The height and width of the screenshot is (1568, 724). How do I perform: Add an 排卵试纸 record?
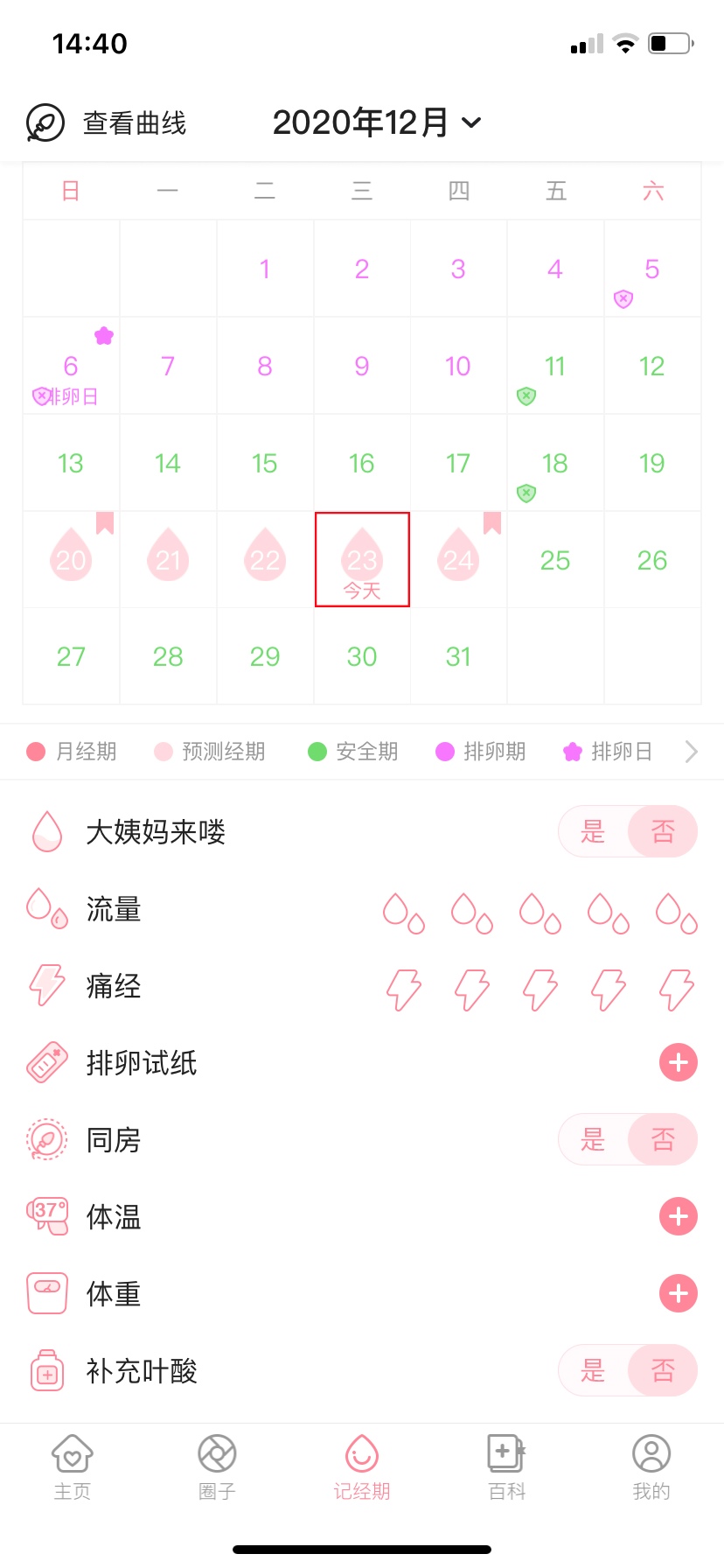pyautogui.click(x=678, y=1063)
